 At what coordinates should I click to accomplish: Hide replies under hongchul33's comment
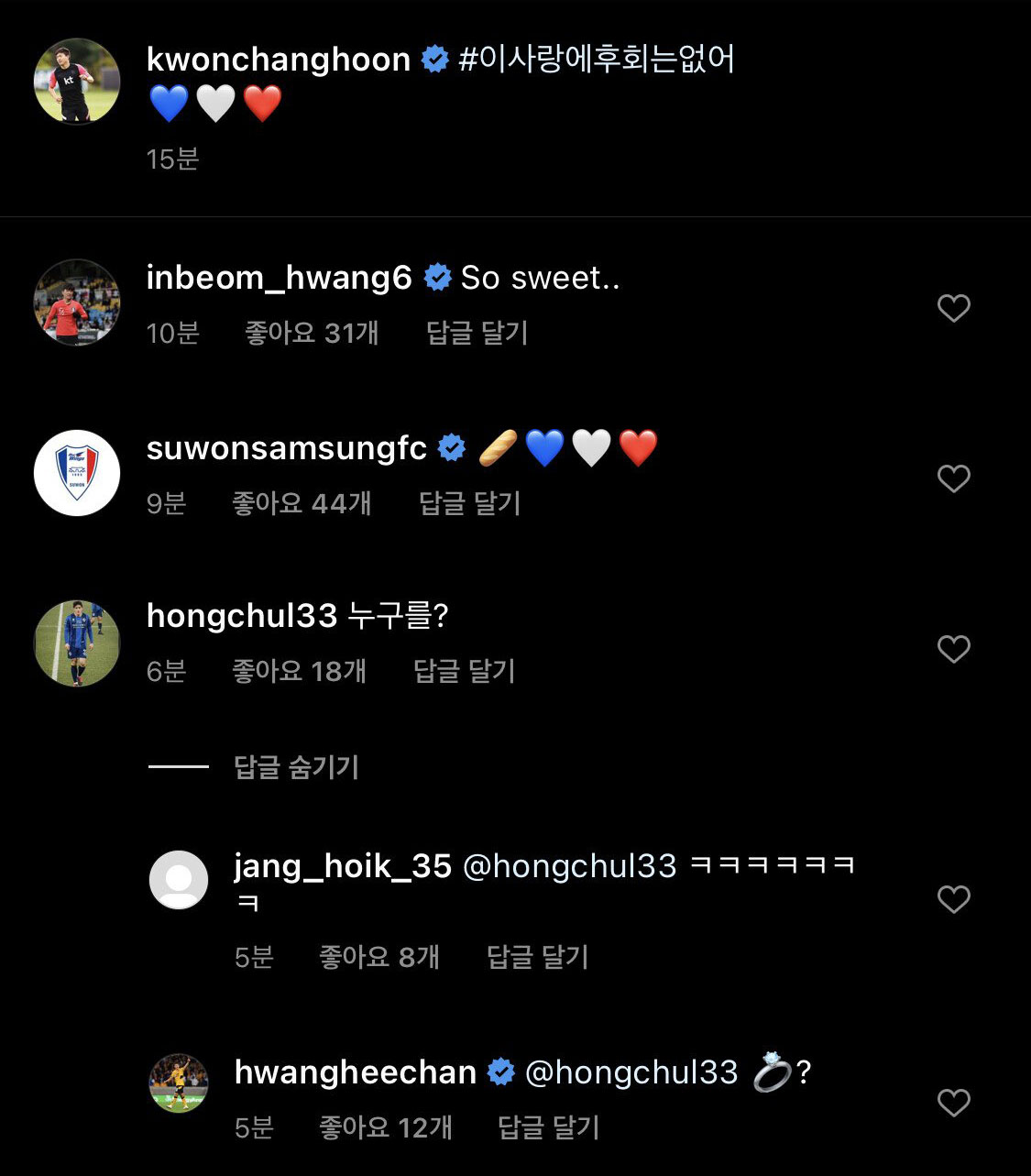click(295, 767)
